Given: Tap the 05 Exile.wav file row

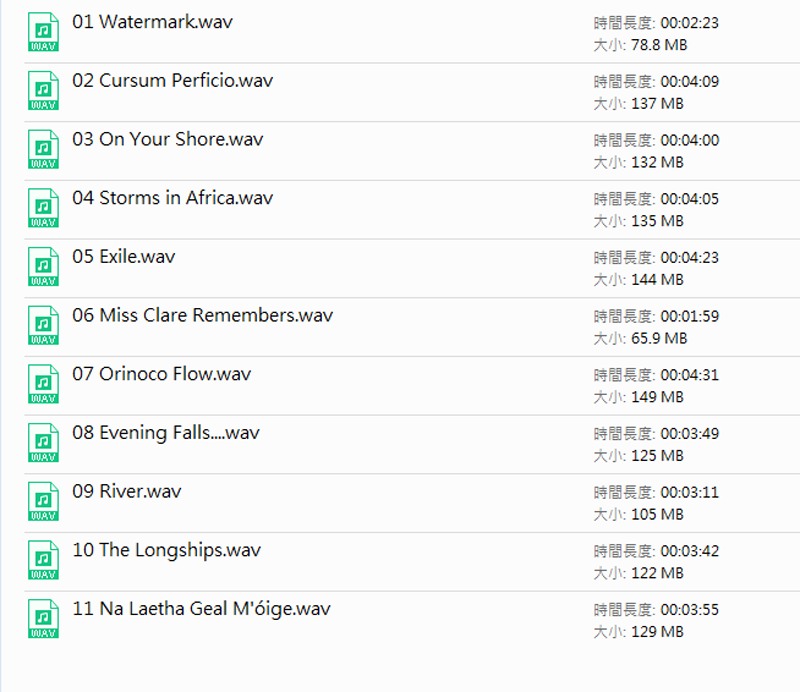Looking at the screenshot, I should click(123, 257).
